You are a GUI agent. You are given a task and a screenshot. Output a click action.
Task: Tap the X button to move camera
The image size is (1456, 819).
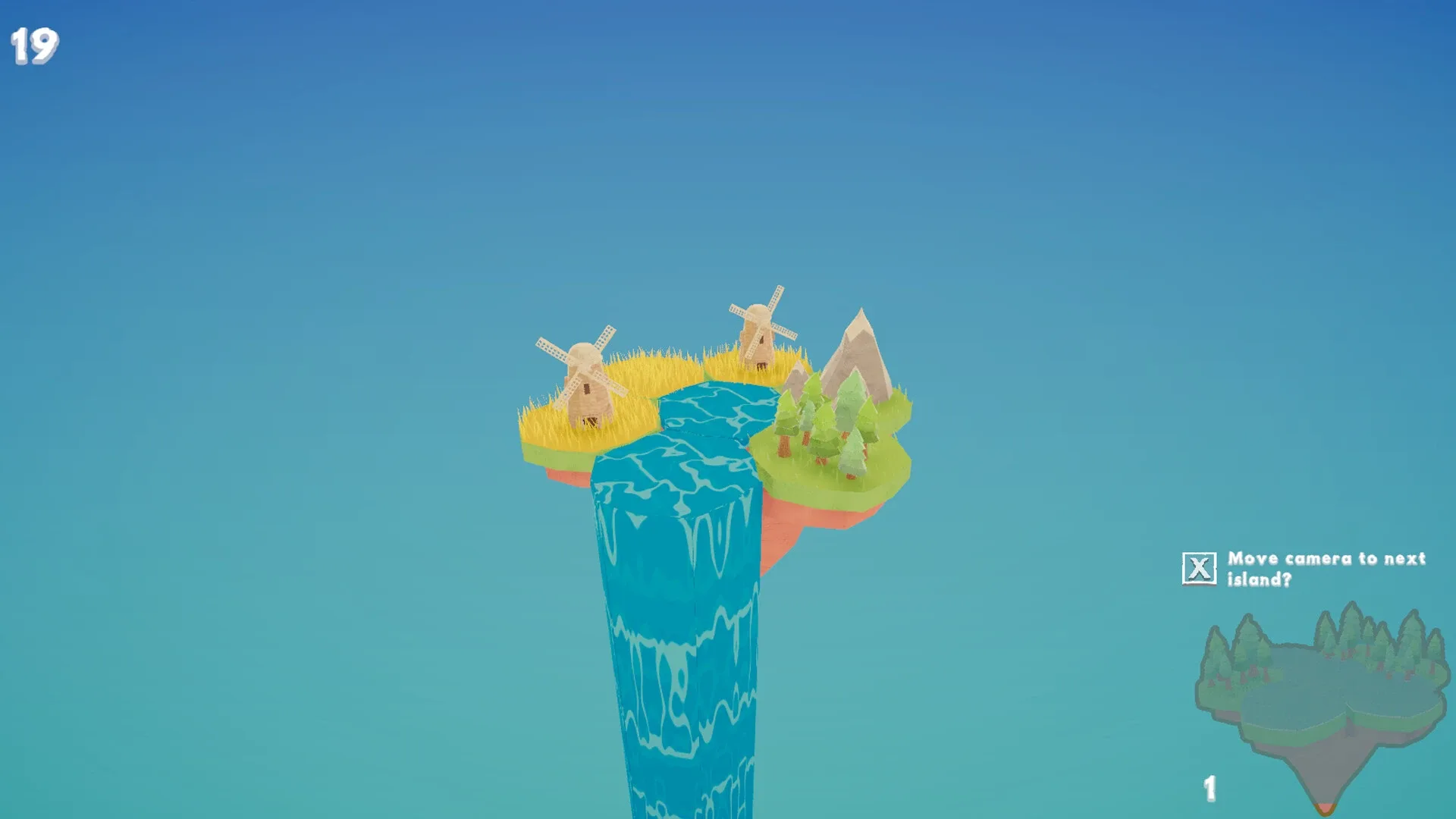1198,568
